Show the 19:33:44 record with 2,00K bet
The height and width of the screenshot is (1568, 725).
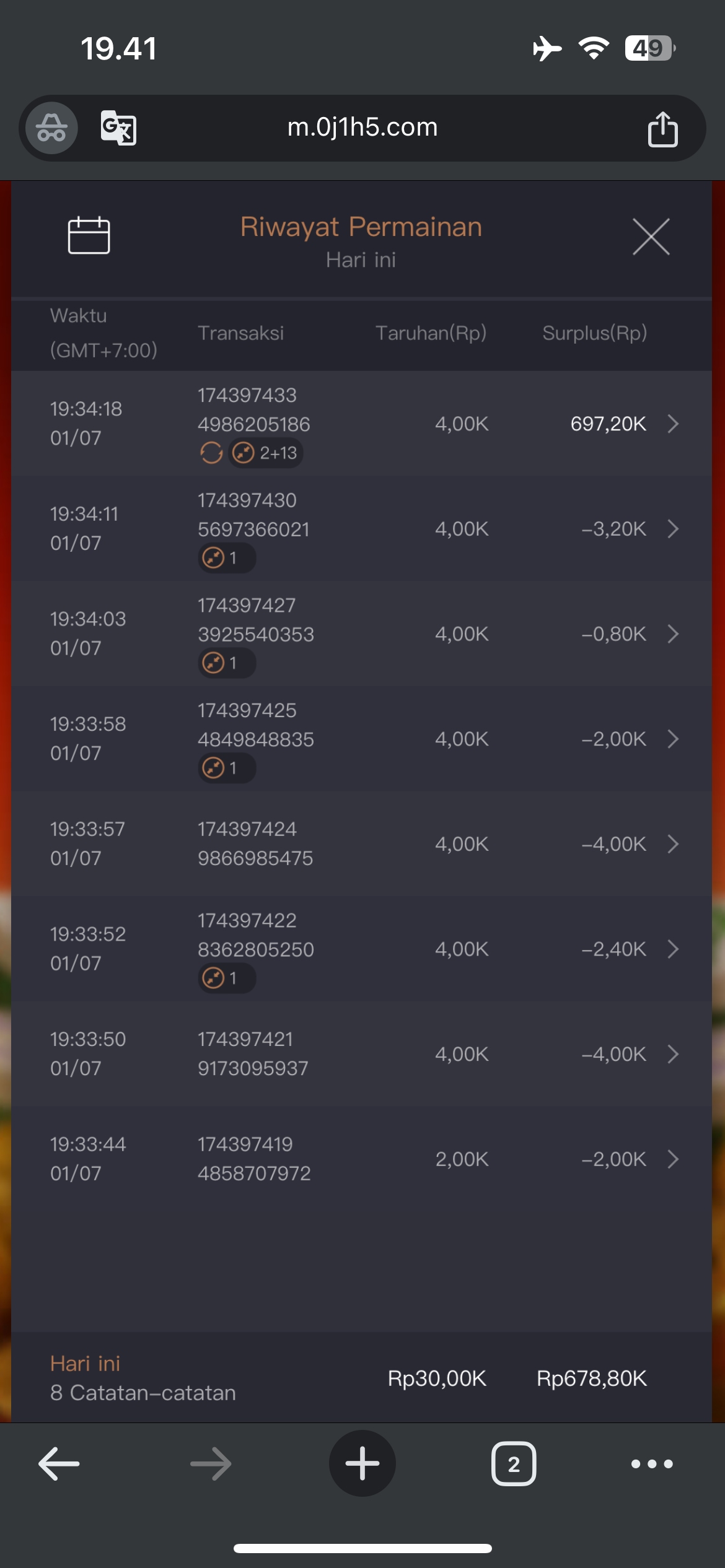click(x=672, y=1159)
